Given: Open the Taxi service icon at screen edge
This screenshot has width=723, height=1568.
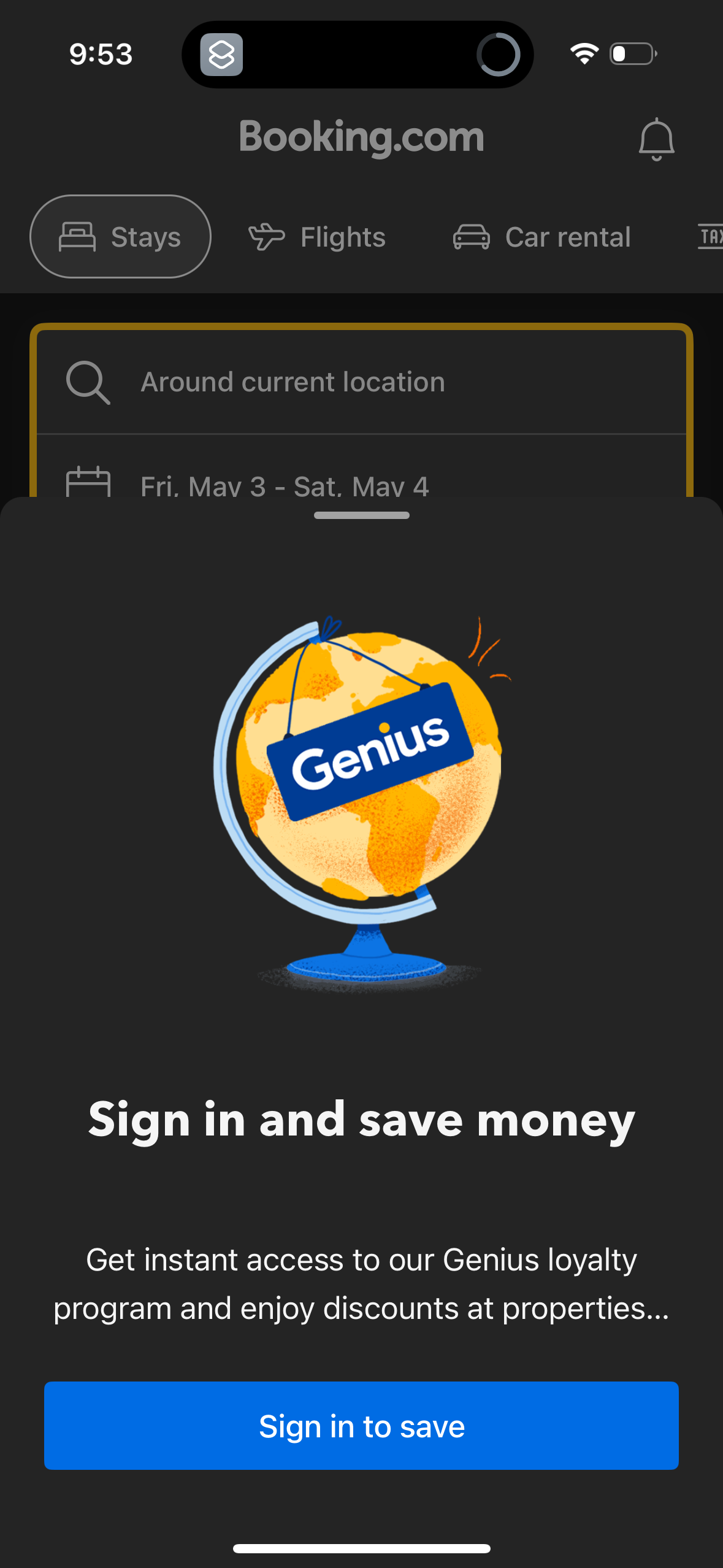Looking at the screenshot, I should pyautogui.click(x=711, y=236).
